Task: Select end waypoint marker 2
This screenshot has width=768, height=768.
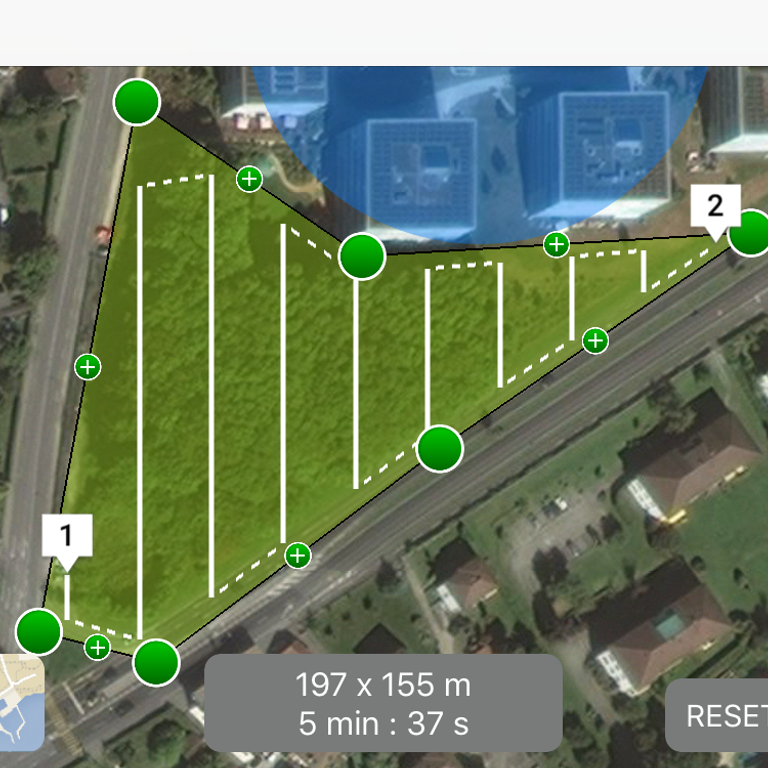Action: coord(715,207)
